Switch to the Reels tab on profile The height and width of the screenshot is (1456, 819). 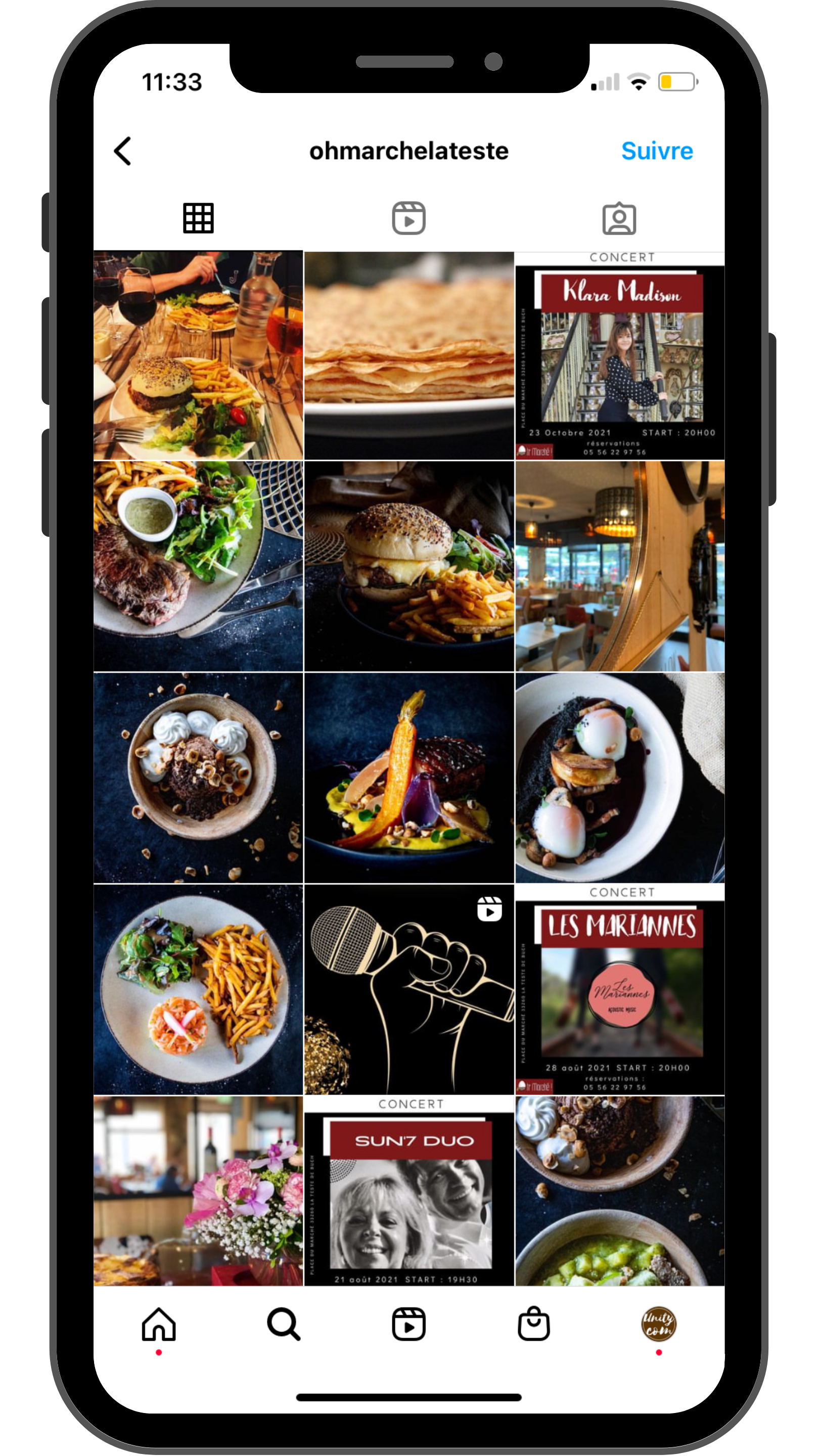[x=408, y=218]
